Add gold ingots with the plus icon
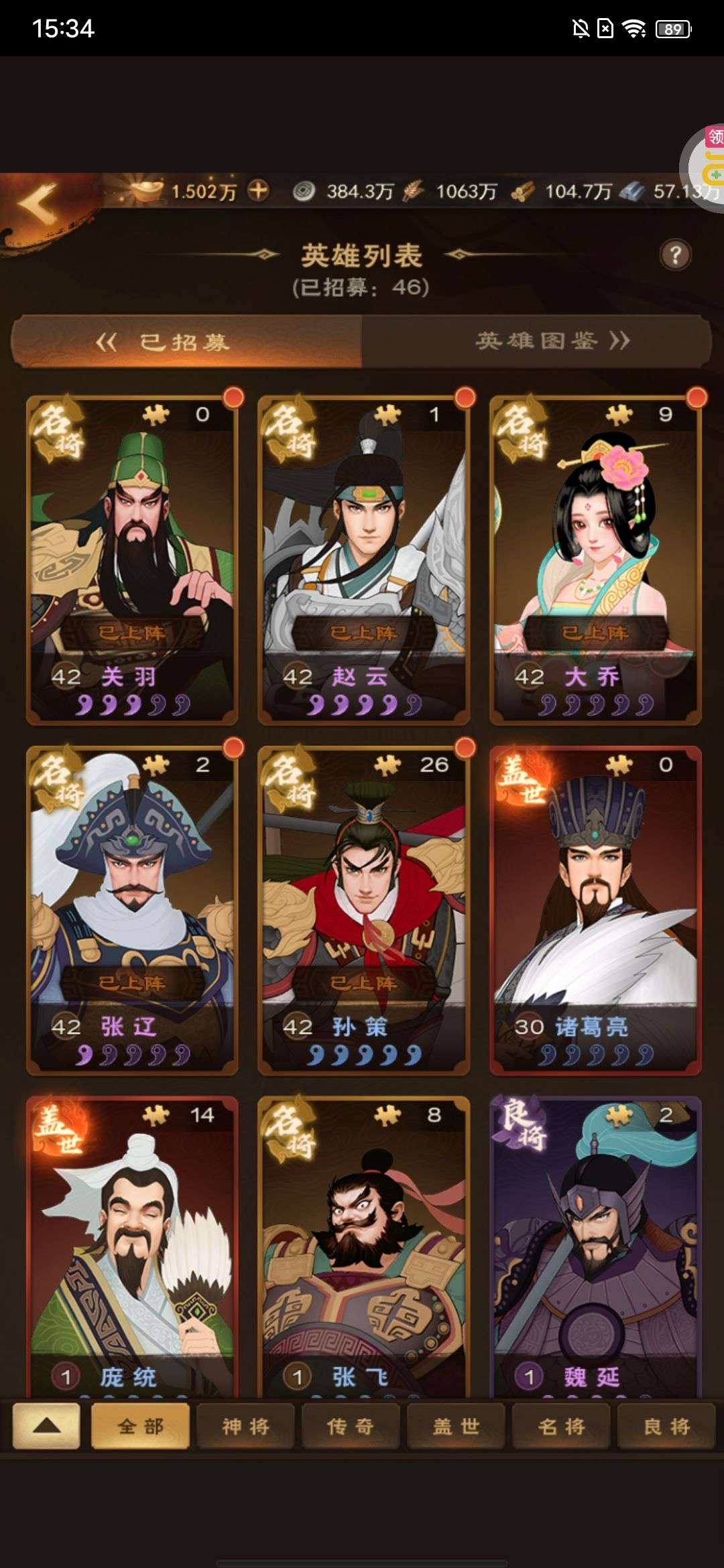The height and width of the screenshot is (1568, 724). [x=258, y=191]
